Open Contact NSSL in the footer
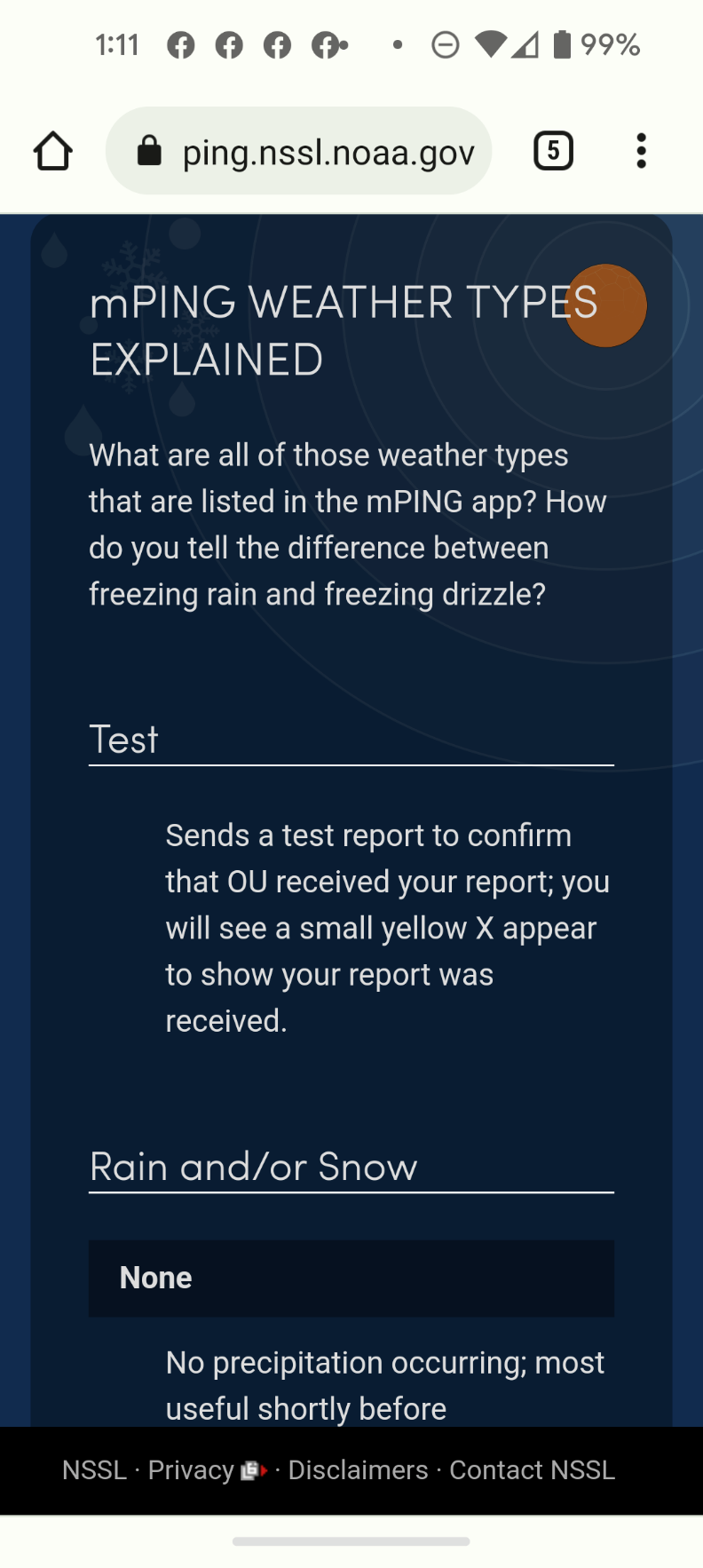The image size is (703, 1568). 532,1470
